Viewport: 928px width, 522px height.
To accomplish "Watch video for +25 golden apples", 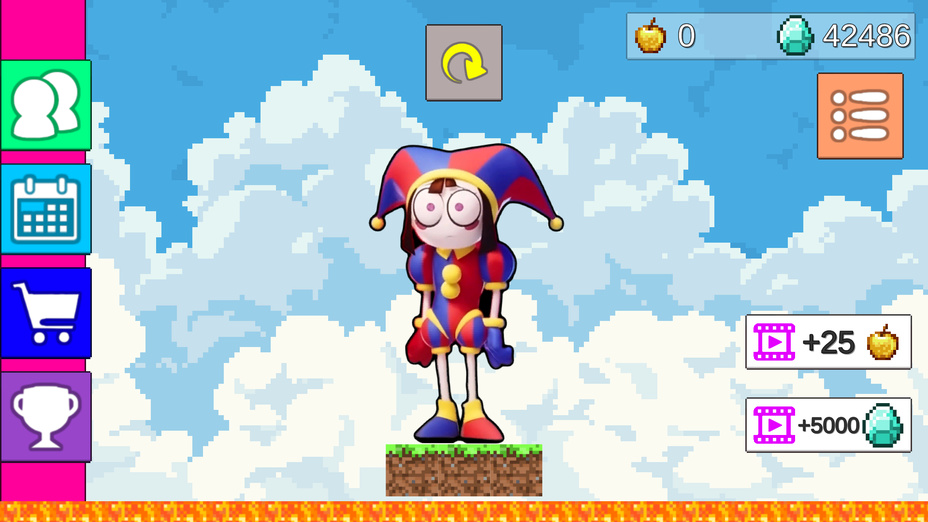I will click(x=828, y=342).
